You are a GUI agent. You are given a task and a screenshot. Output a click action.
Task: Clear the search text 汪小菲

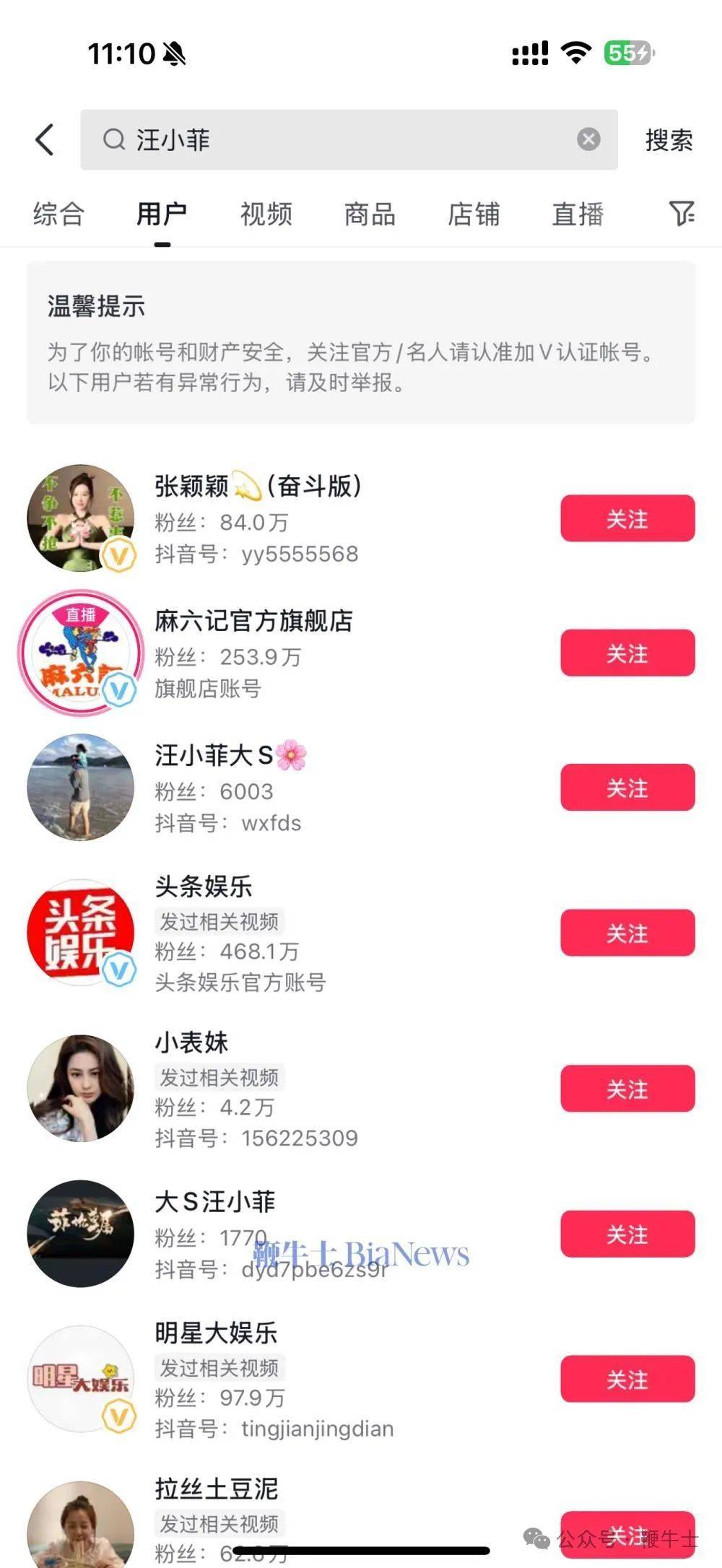pyautogui.click(x=588, y=139)
